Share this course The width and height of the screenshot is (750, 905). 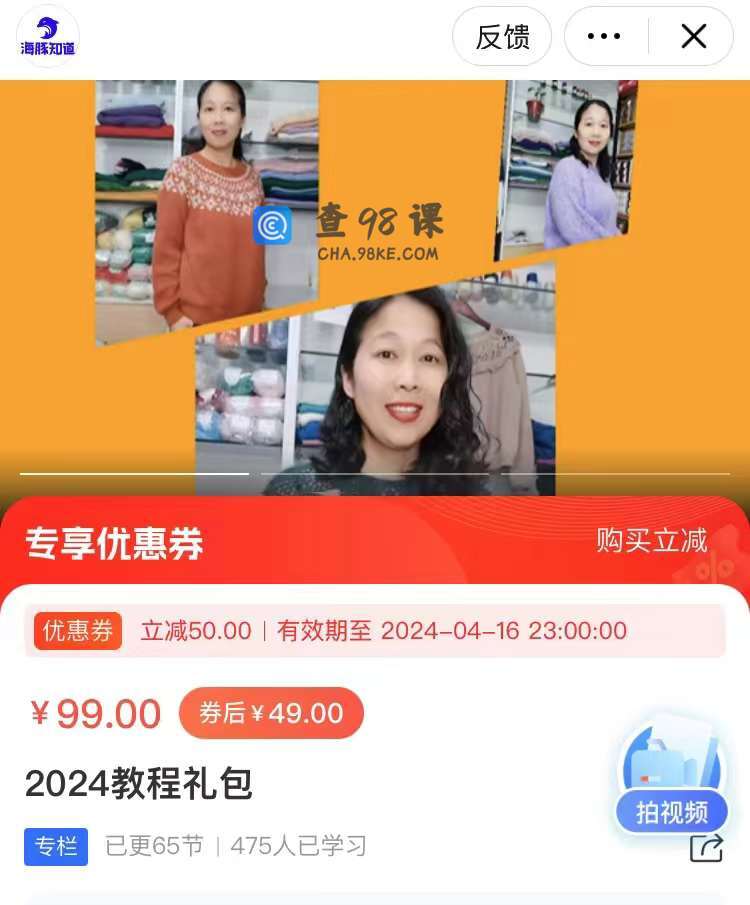point(706,847)
